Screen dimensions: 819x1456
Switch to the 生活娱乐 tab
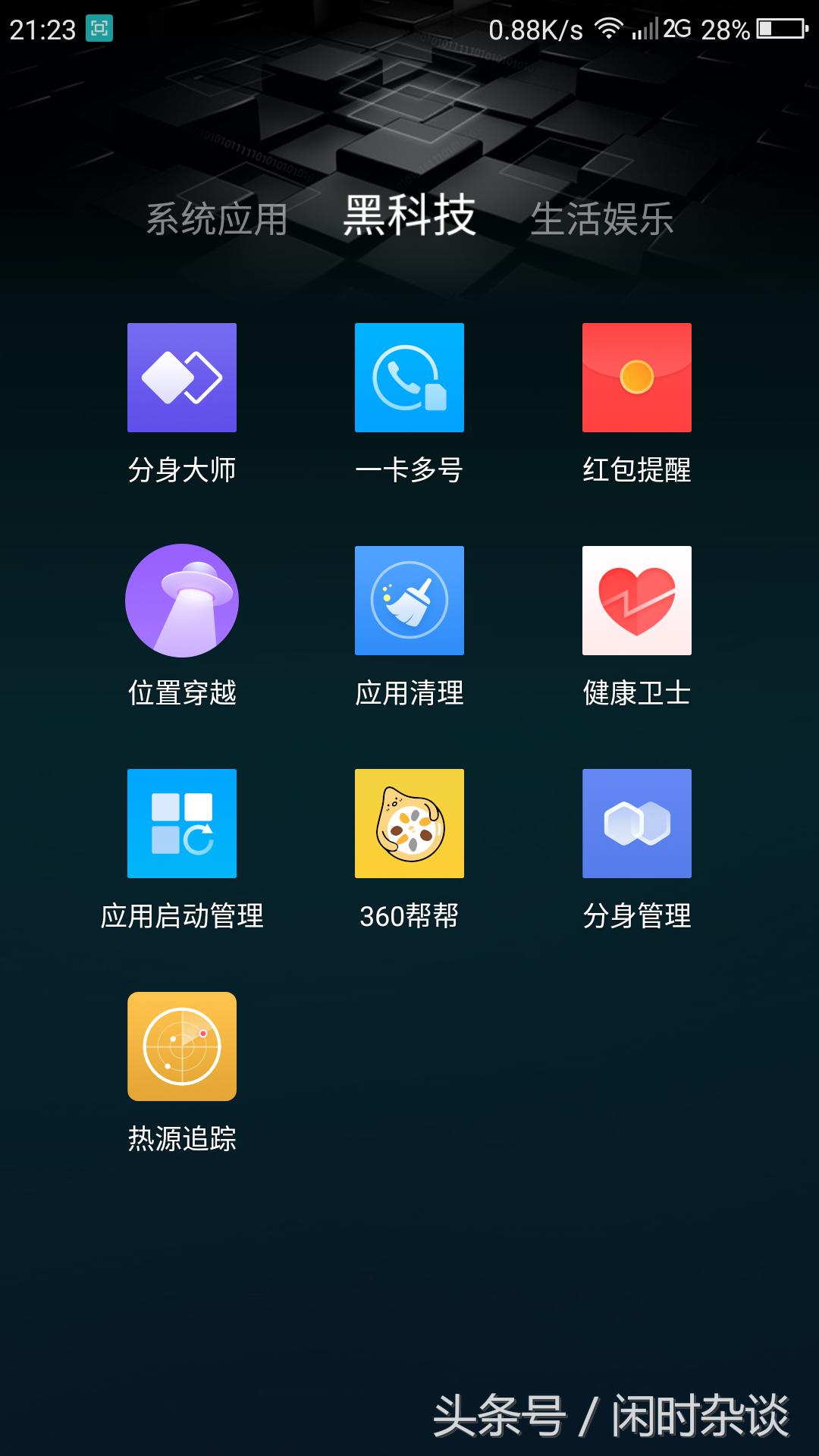603,220
